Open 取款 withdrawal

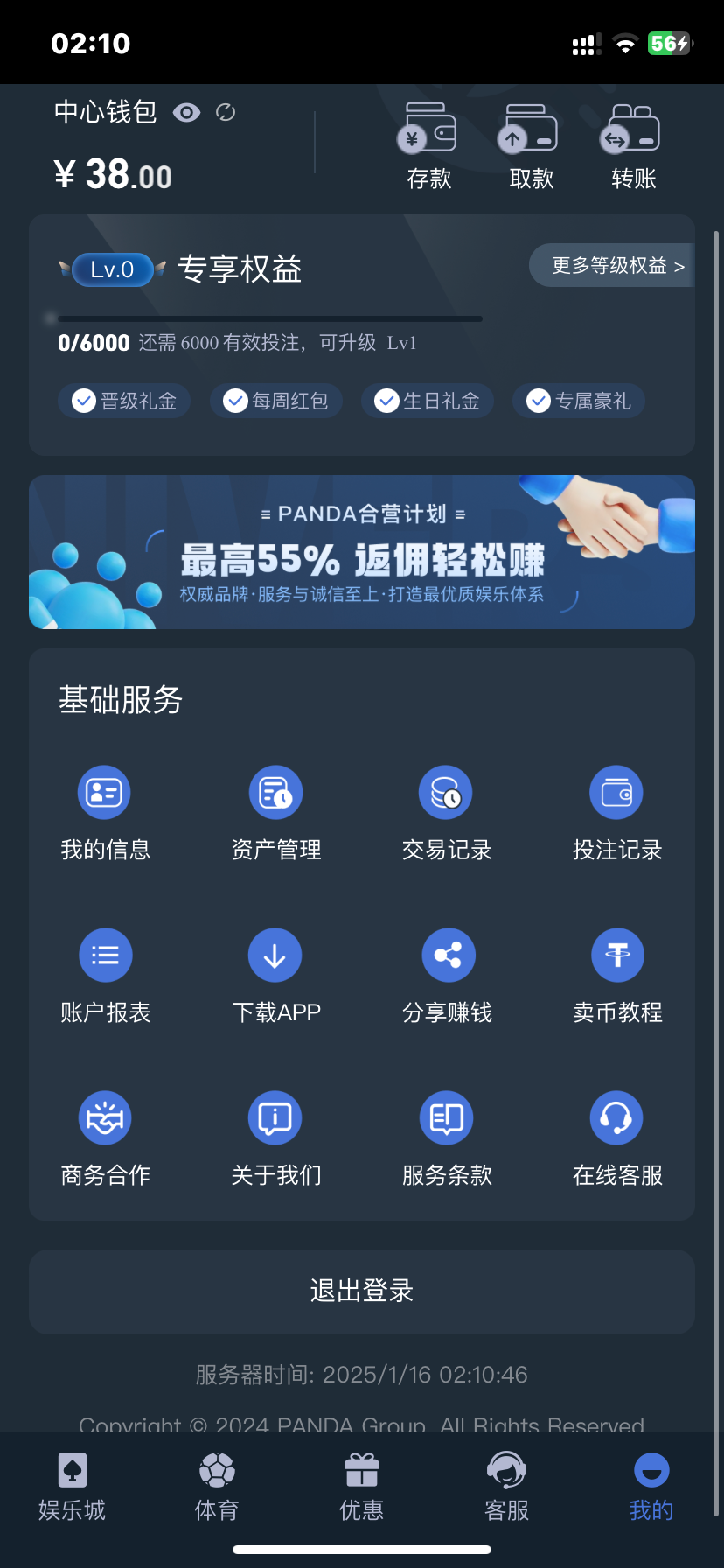(x=531, y=146)
